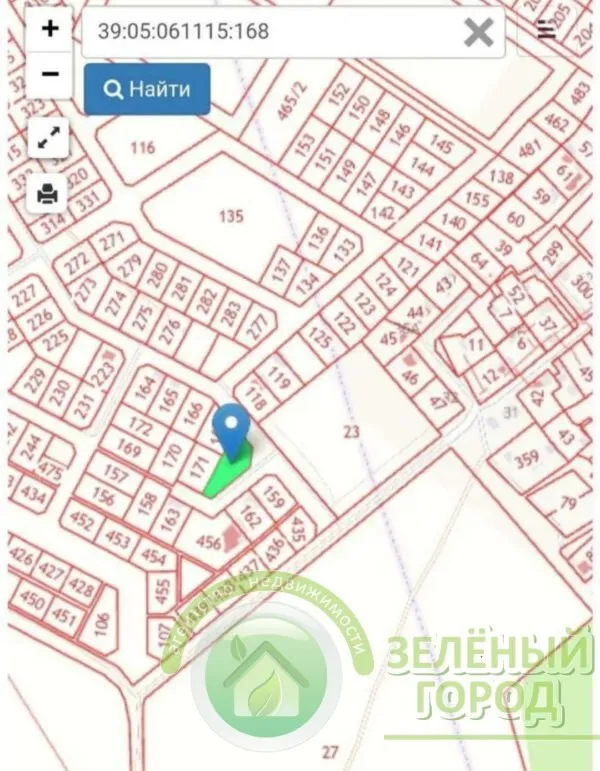This screenshot has width=600, height=771.
Task: Print the current map view
Action: (48, 192)
